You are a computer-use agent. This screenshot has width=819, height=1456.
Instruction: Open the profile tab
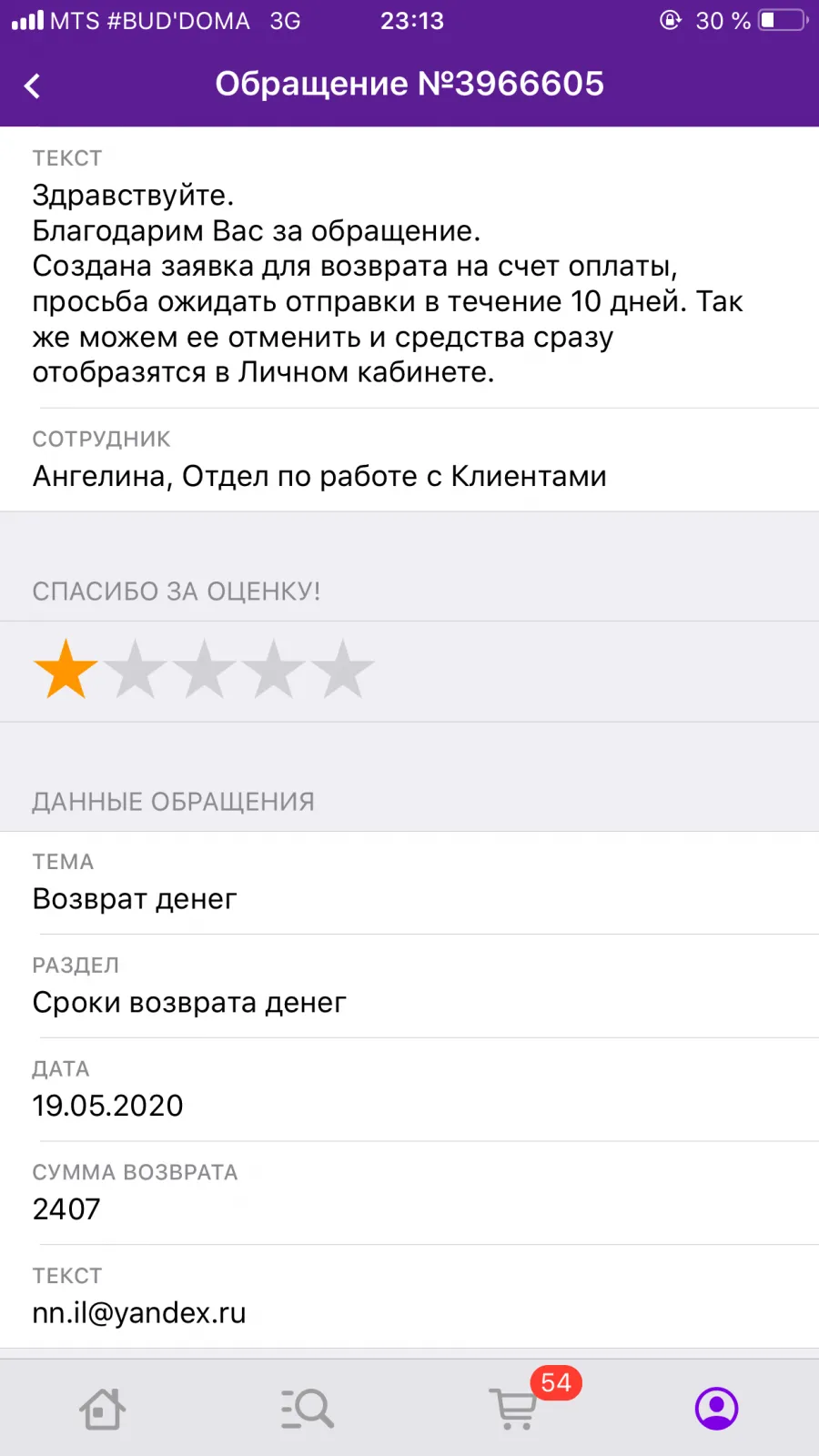click(717, 1409)
